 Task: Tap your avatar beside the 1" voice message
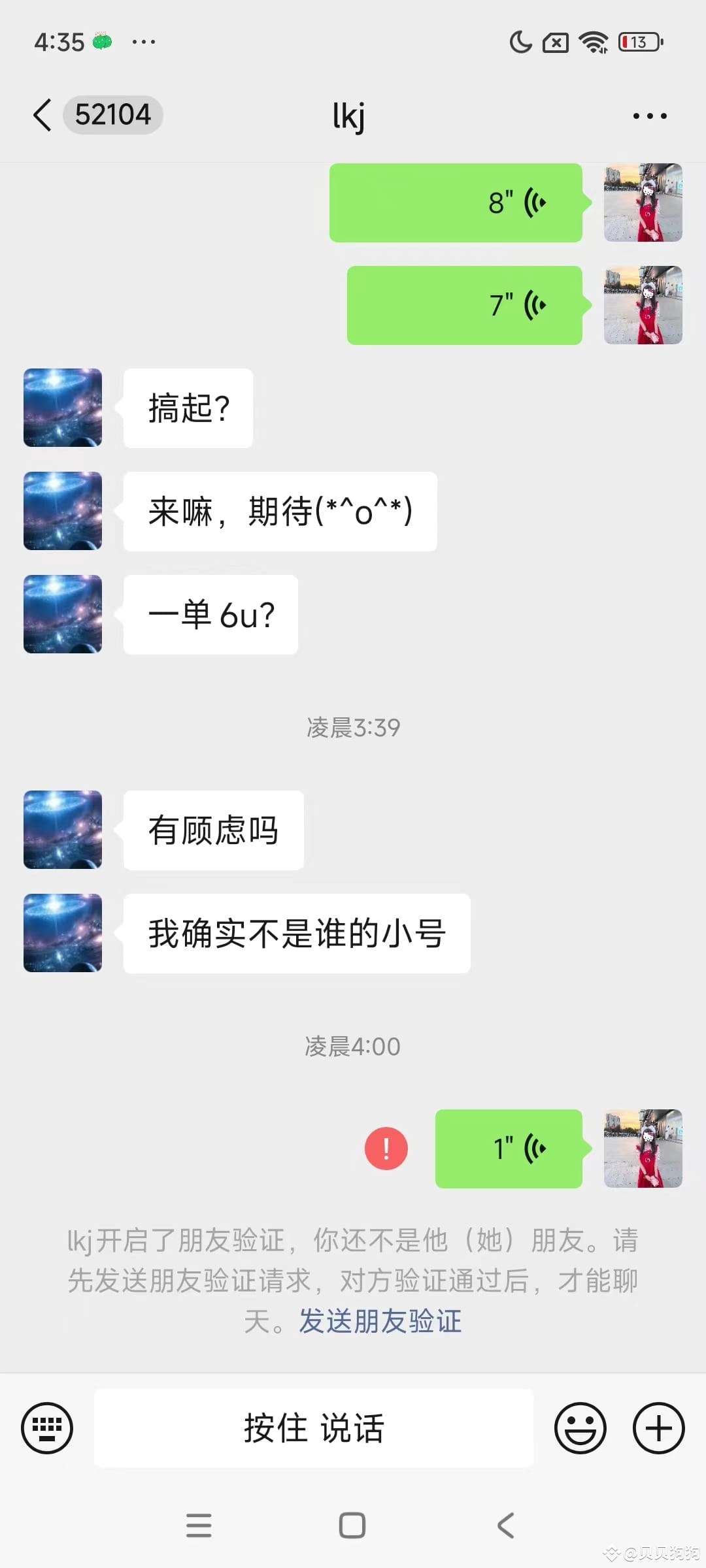[643, 1149]
